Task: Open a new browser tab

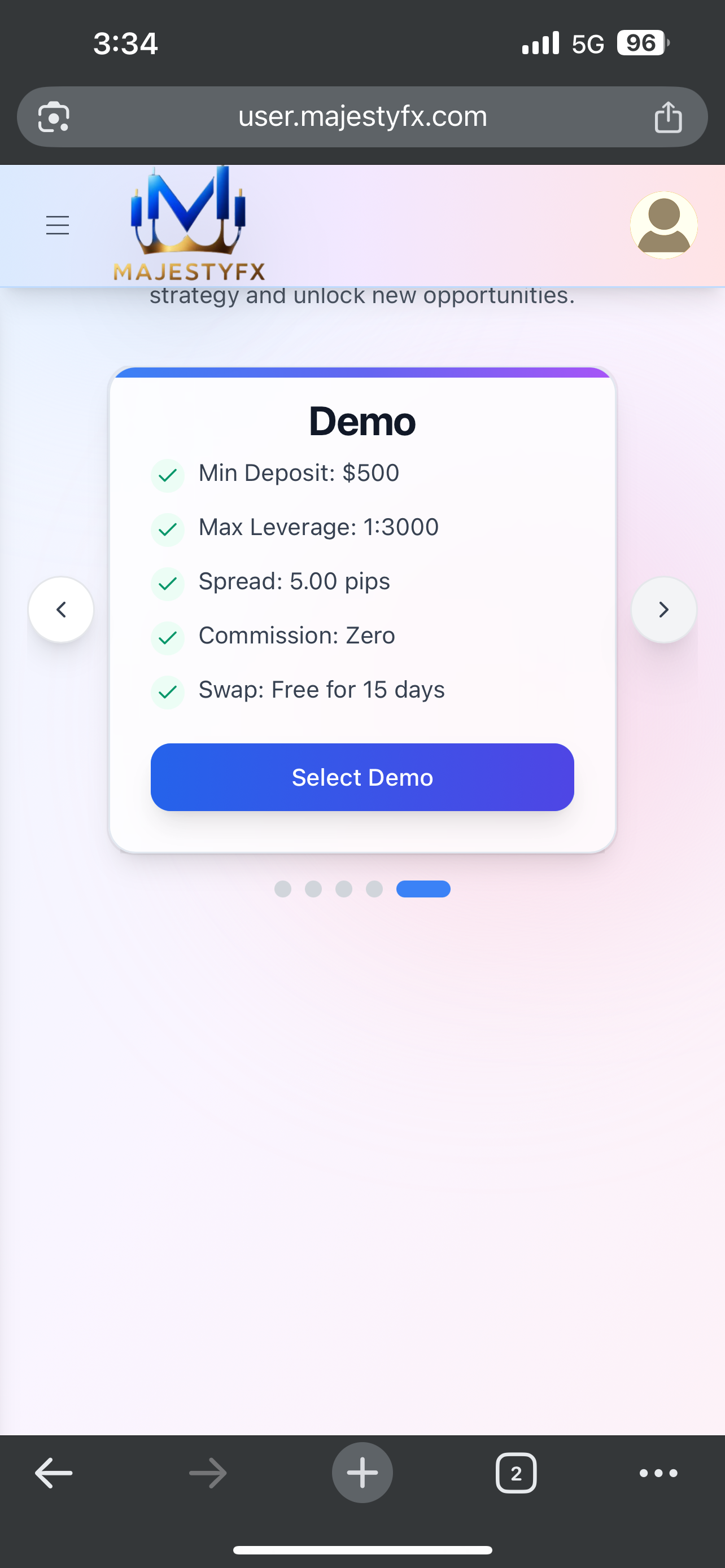Action: tap(362, 1473)
